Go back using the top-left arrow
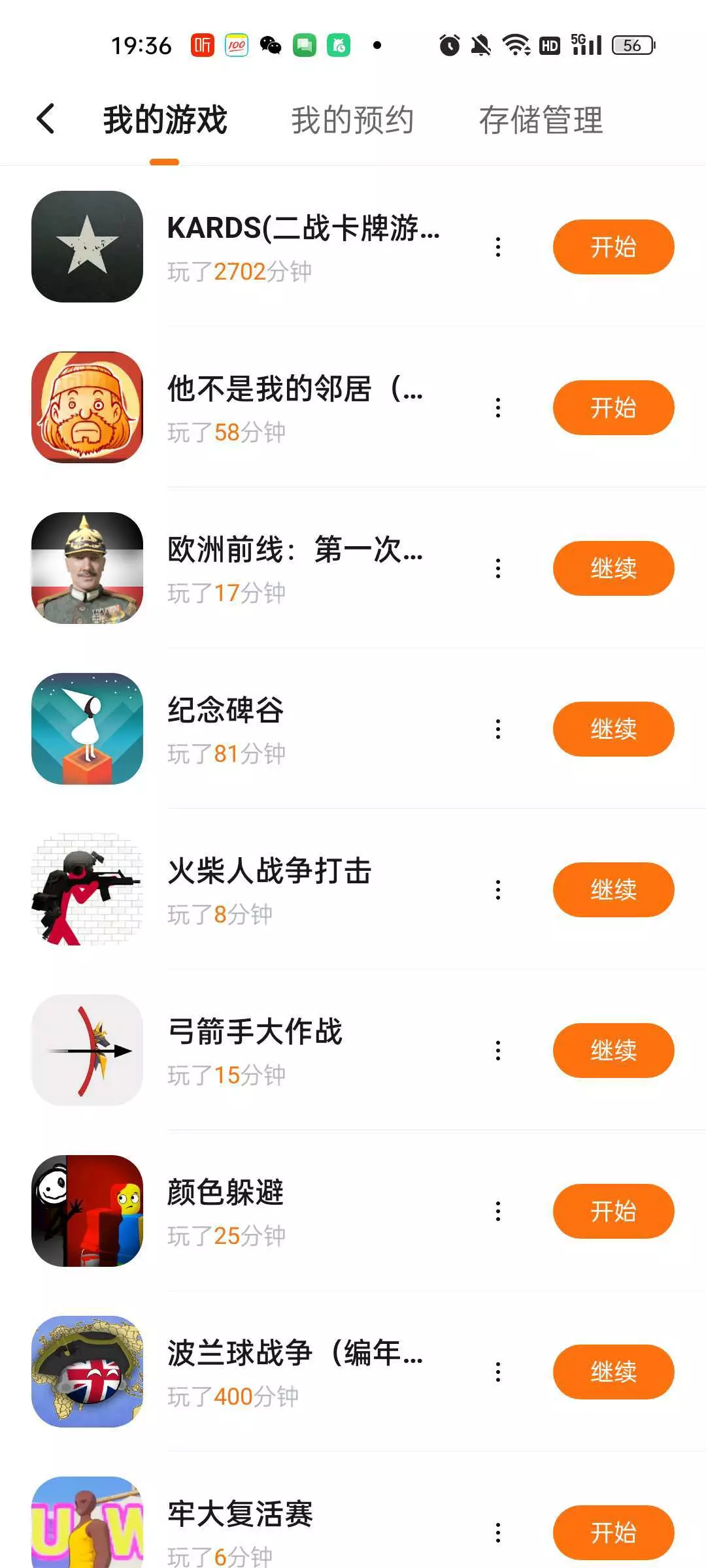This screenshot has height=1568, width=706. point(46,119)
